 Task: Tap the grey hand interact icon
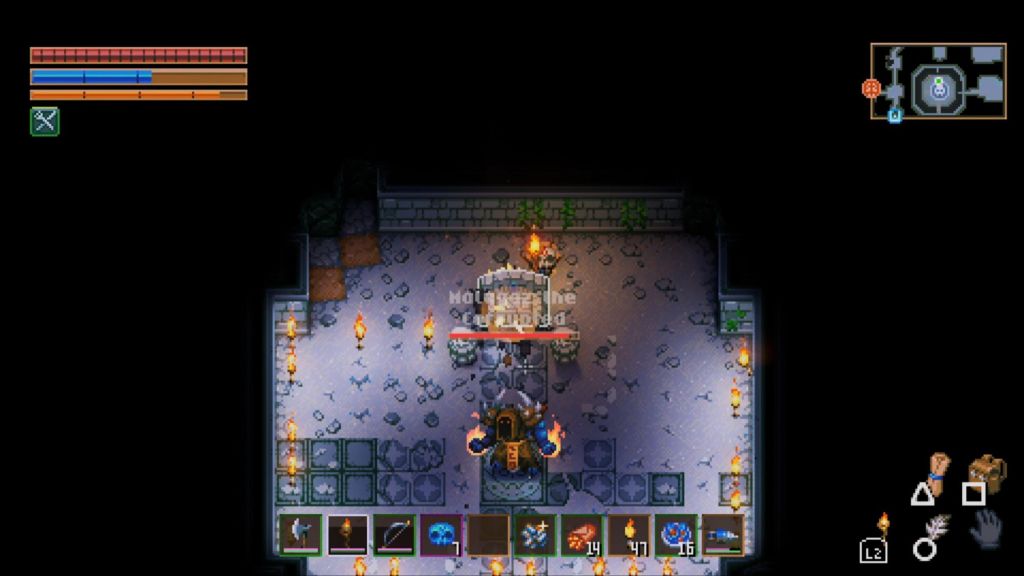click(986, 528)
